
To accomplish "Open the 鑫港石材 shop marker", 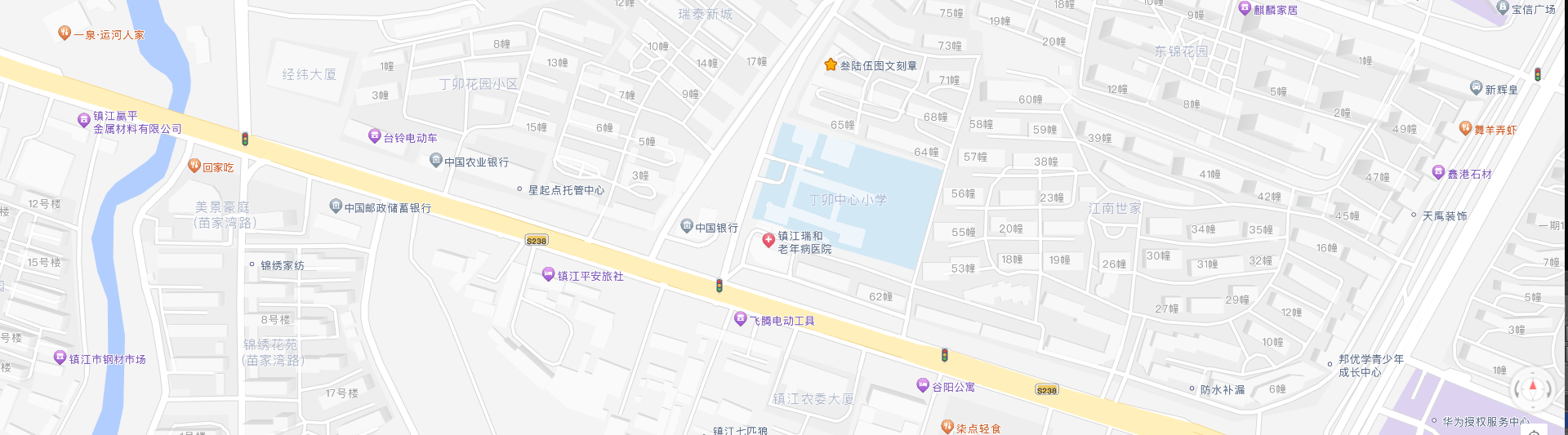I will 1438,172.
